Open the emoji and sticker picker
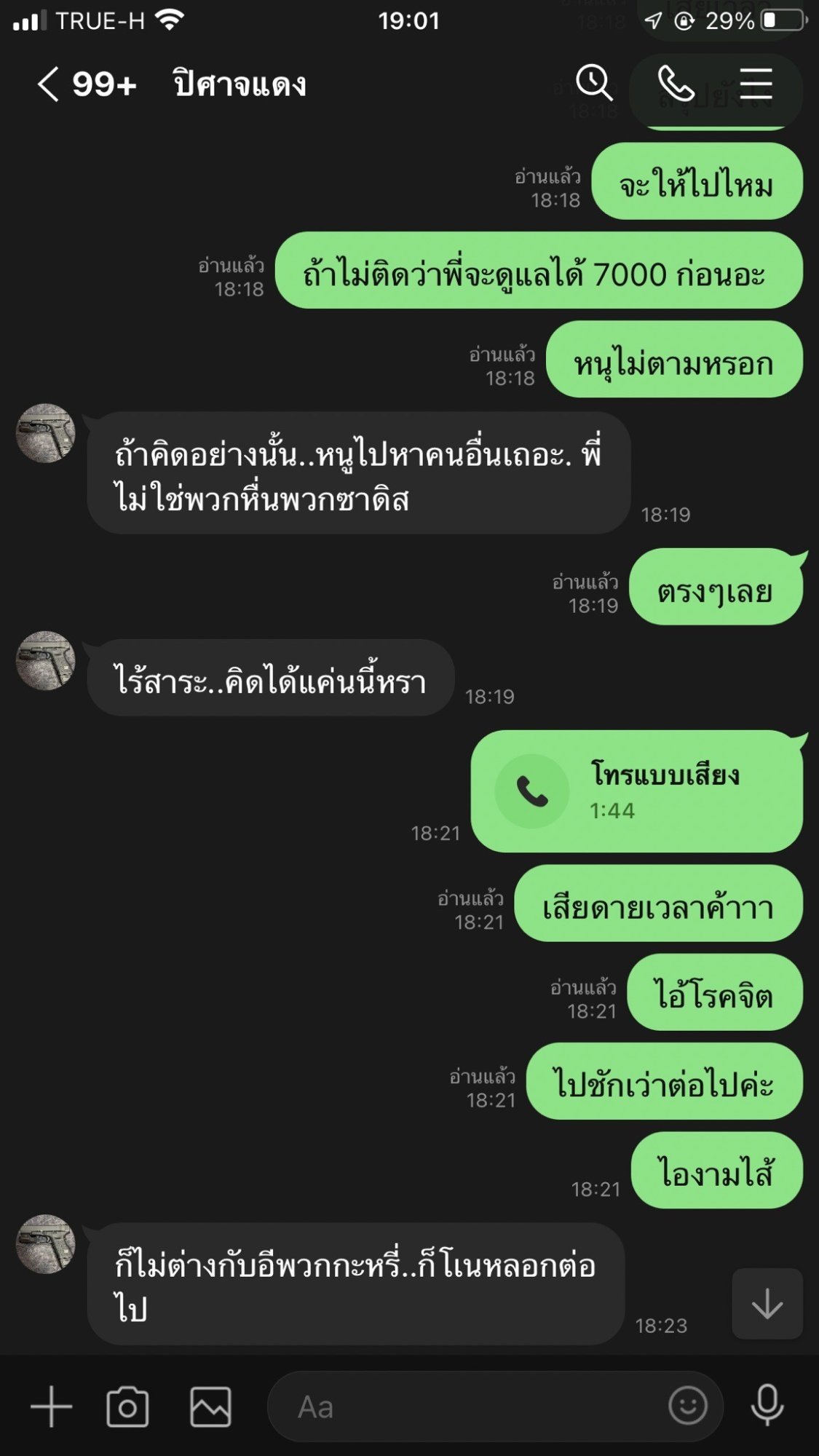The image size is (819, 1456). click(688, 1406)
